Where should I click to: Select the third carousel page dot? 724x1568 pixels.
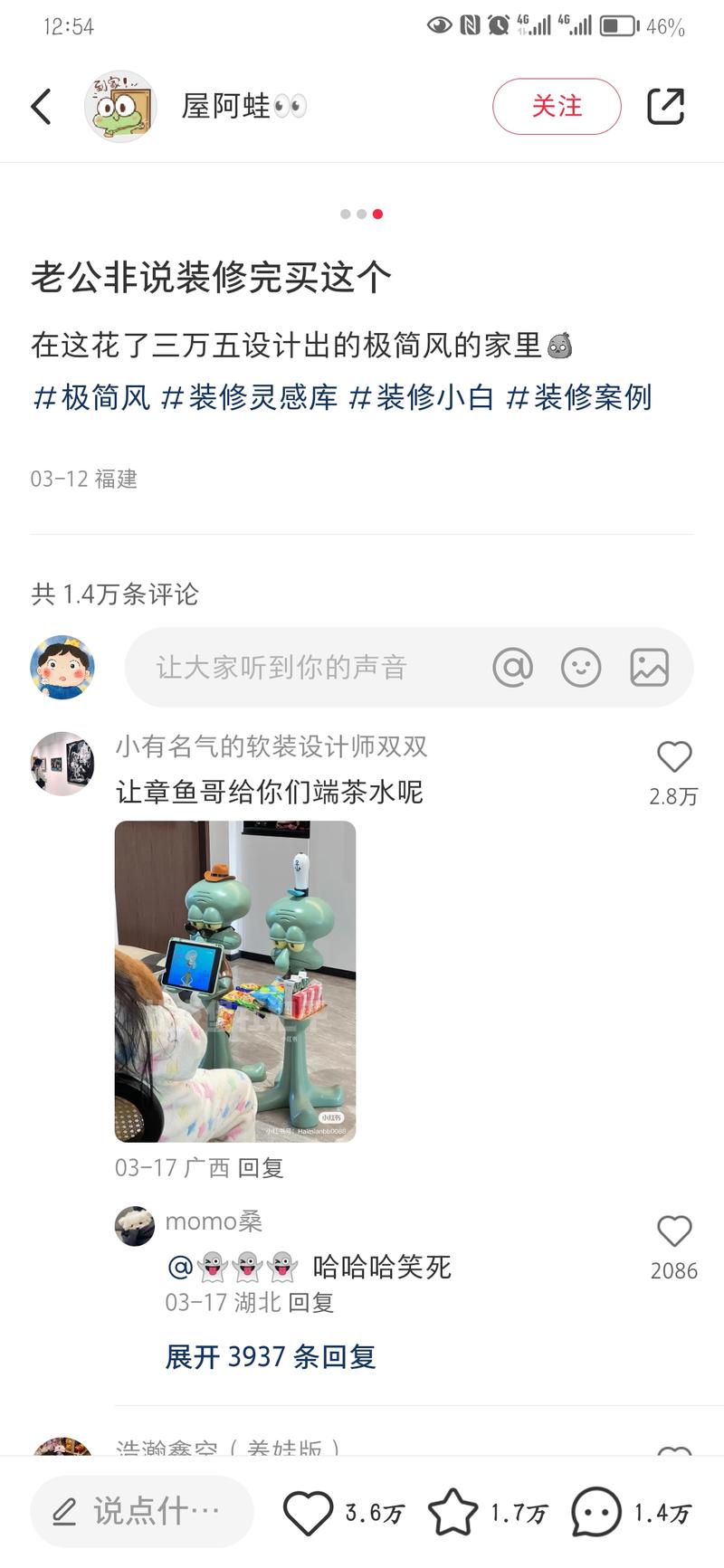tap(377, 214)
